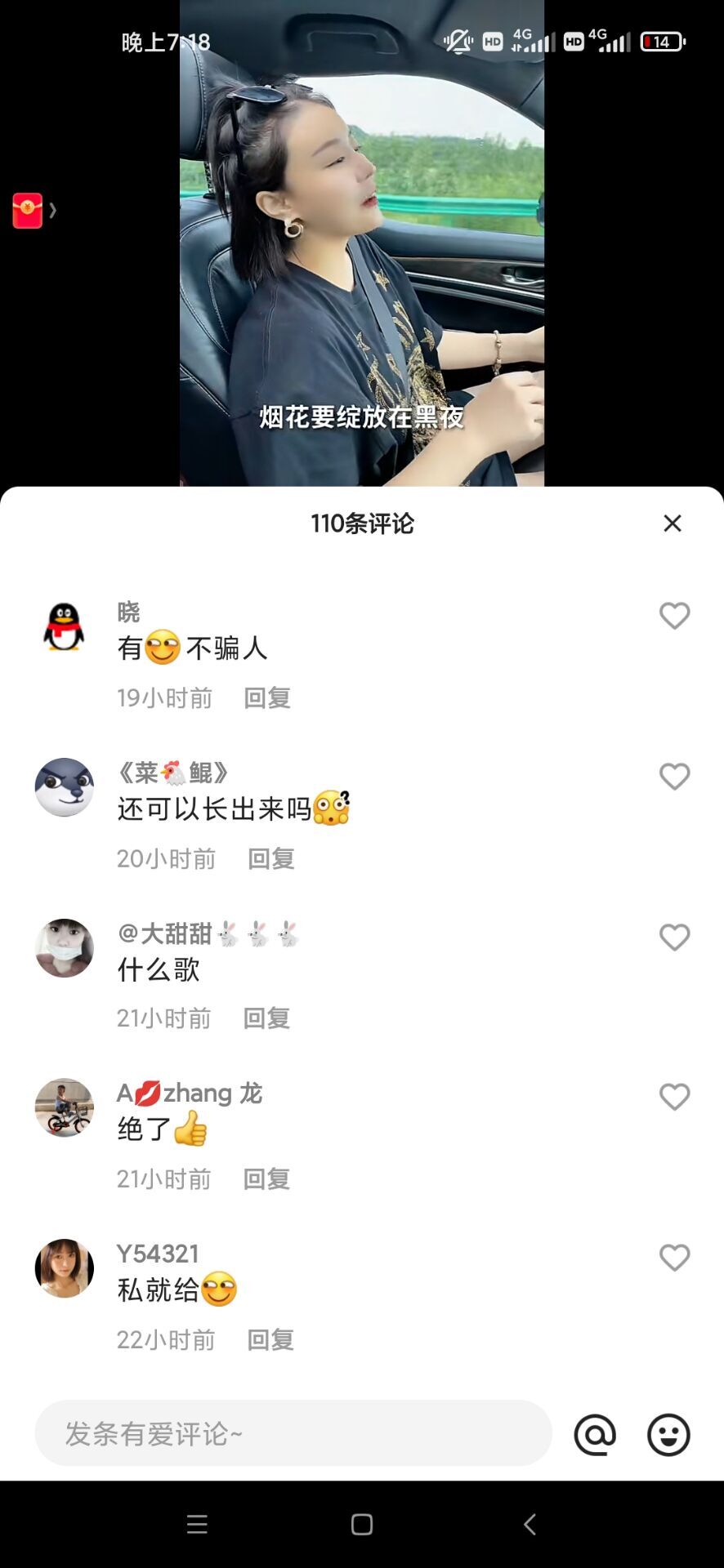This screenshot has width=724, height=1568.
Task: Like A zhang 龙's comment 绝了
Action: [675, 1097]
